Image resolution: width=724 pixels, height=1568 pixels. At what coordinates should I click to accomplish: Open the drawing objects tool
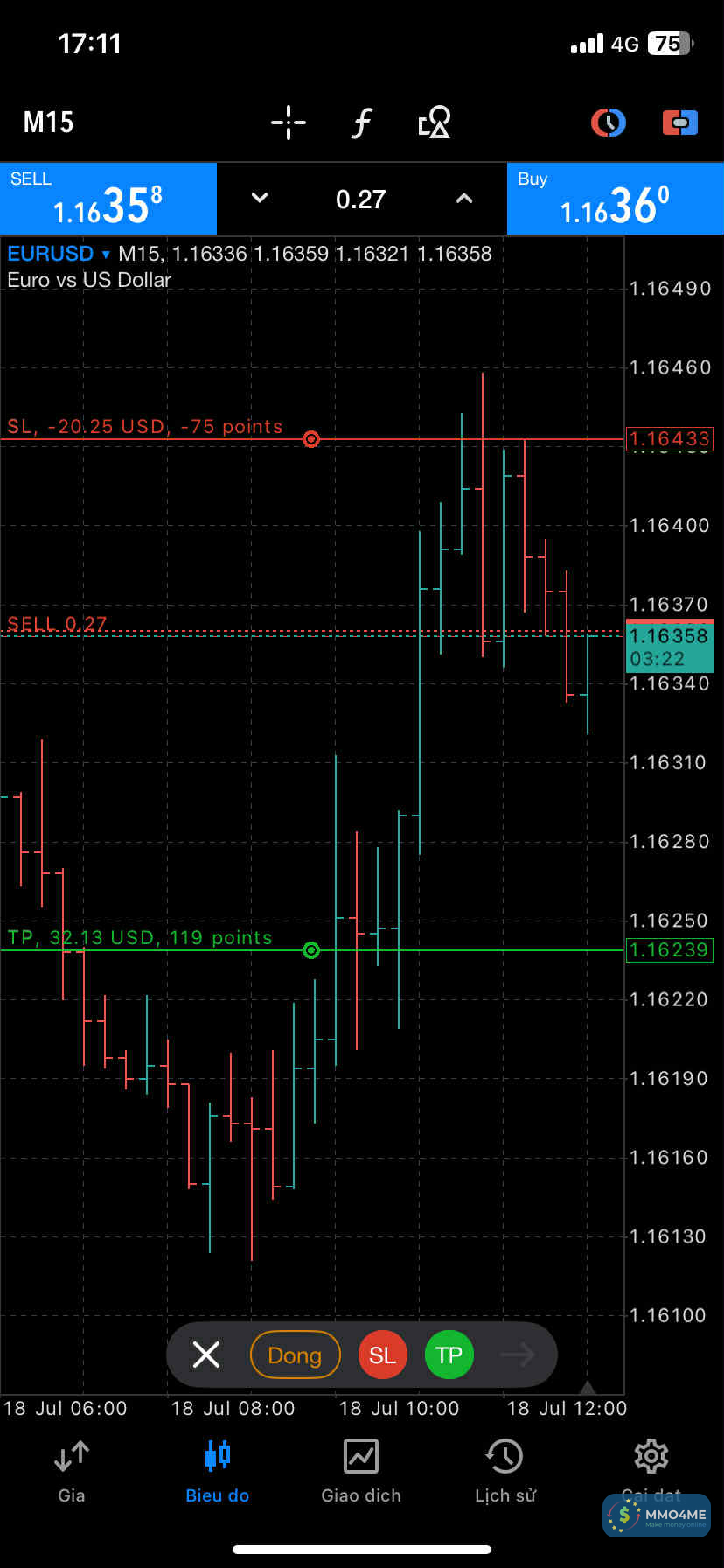(x=434, y=122)
